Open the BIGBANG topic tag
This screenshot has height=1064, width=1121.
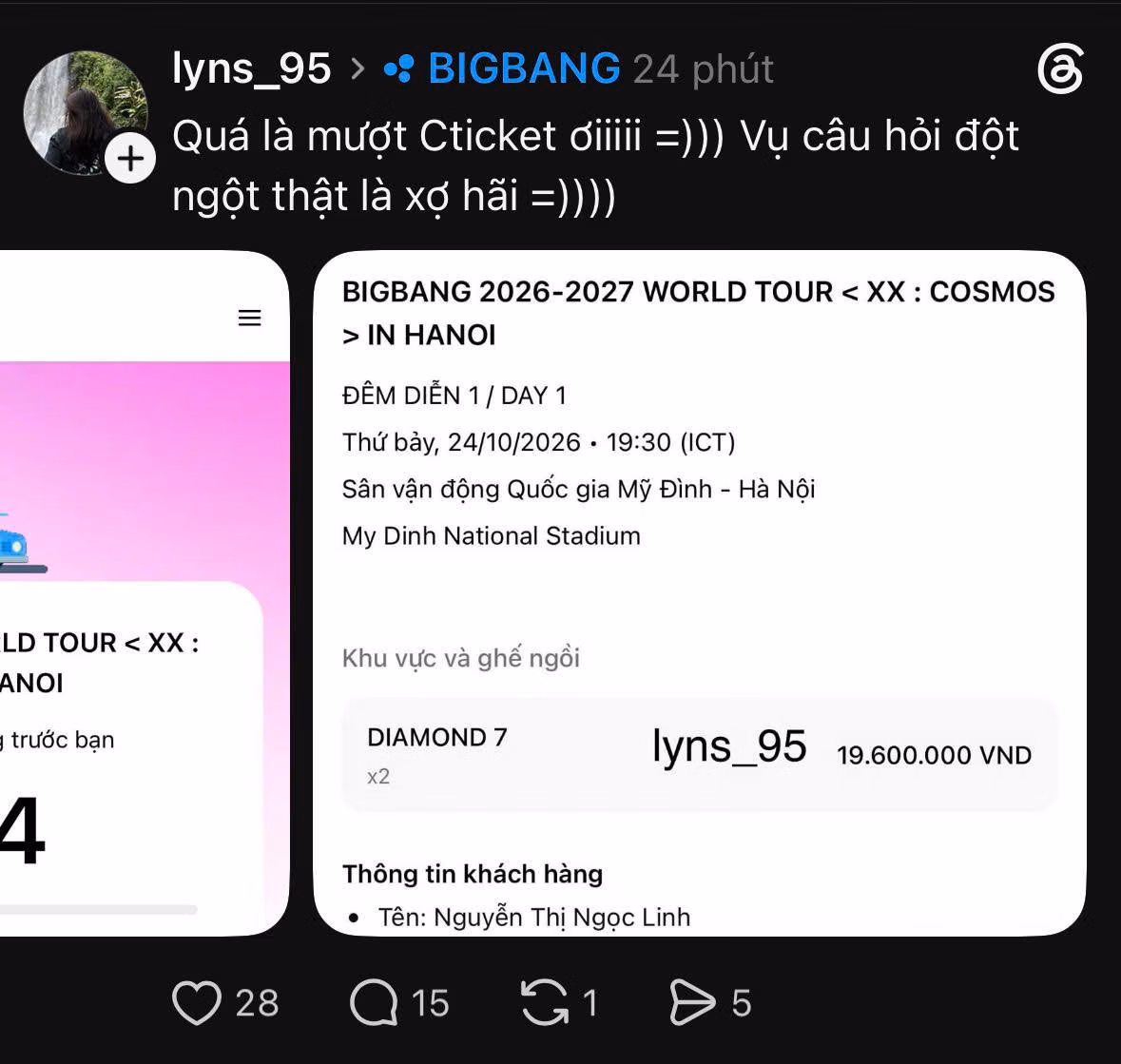click(502, 68)
